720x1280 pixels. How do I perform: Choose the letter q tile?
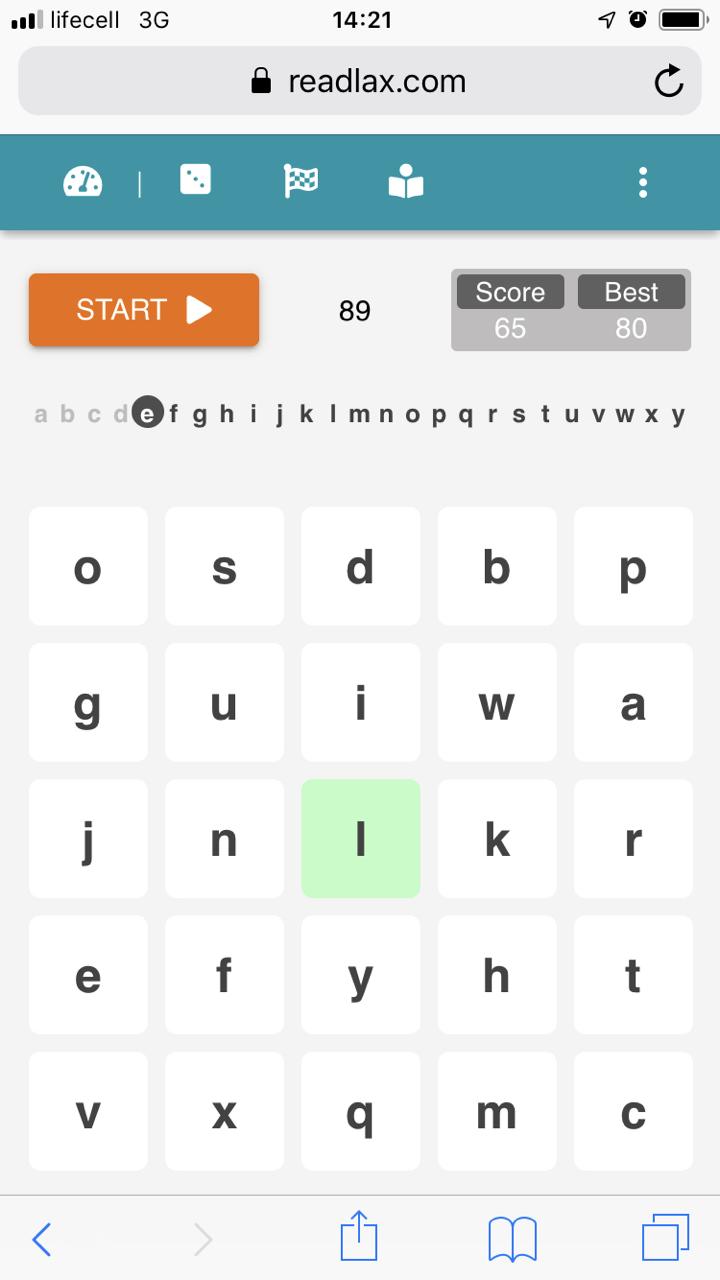coord(360,1111)
